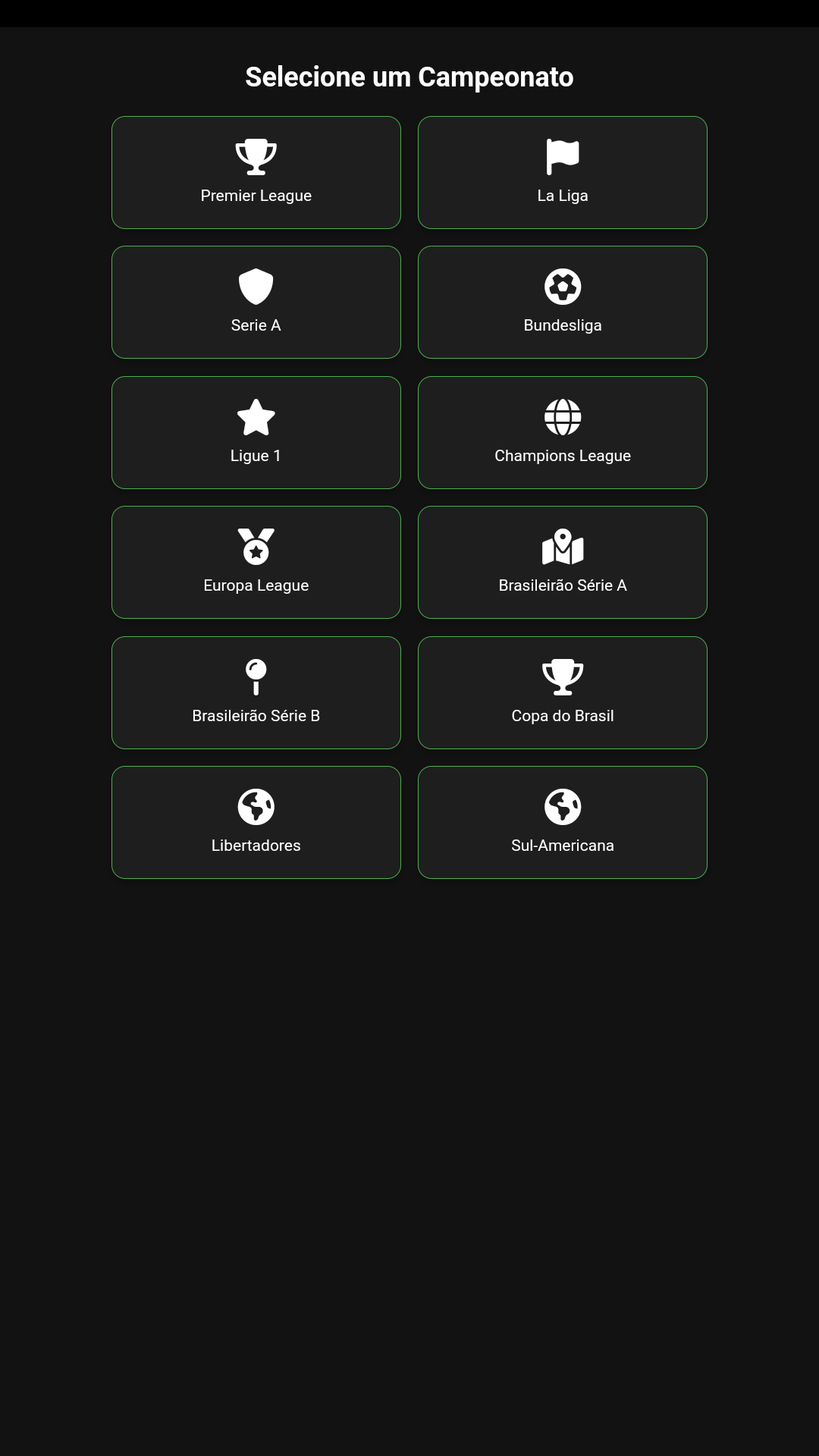Image resolution: width=819 pixels, height=1456 pixels.
Task: Click the shield icon for Serie A
Action: 256,286
